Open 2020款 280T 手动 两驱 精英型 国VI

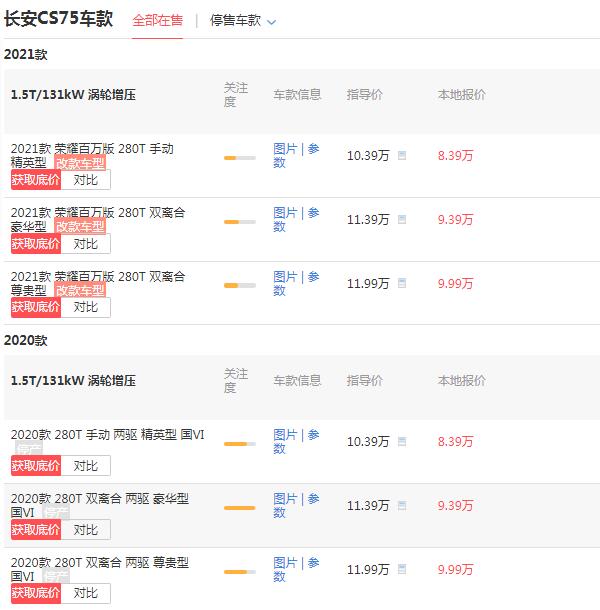[108, 435]
